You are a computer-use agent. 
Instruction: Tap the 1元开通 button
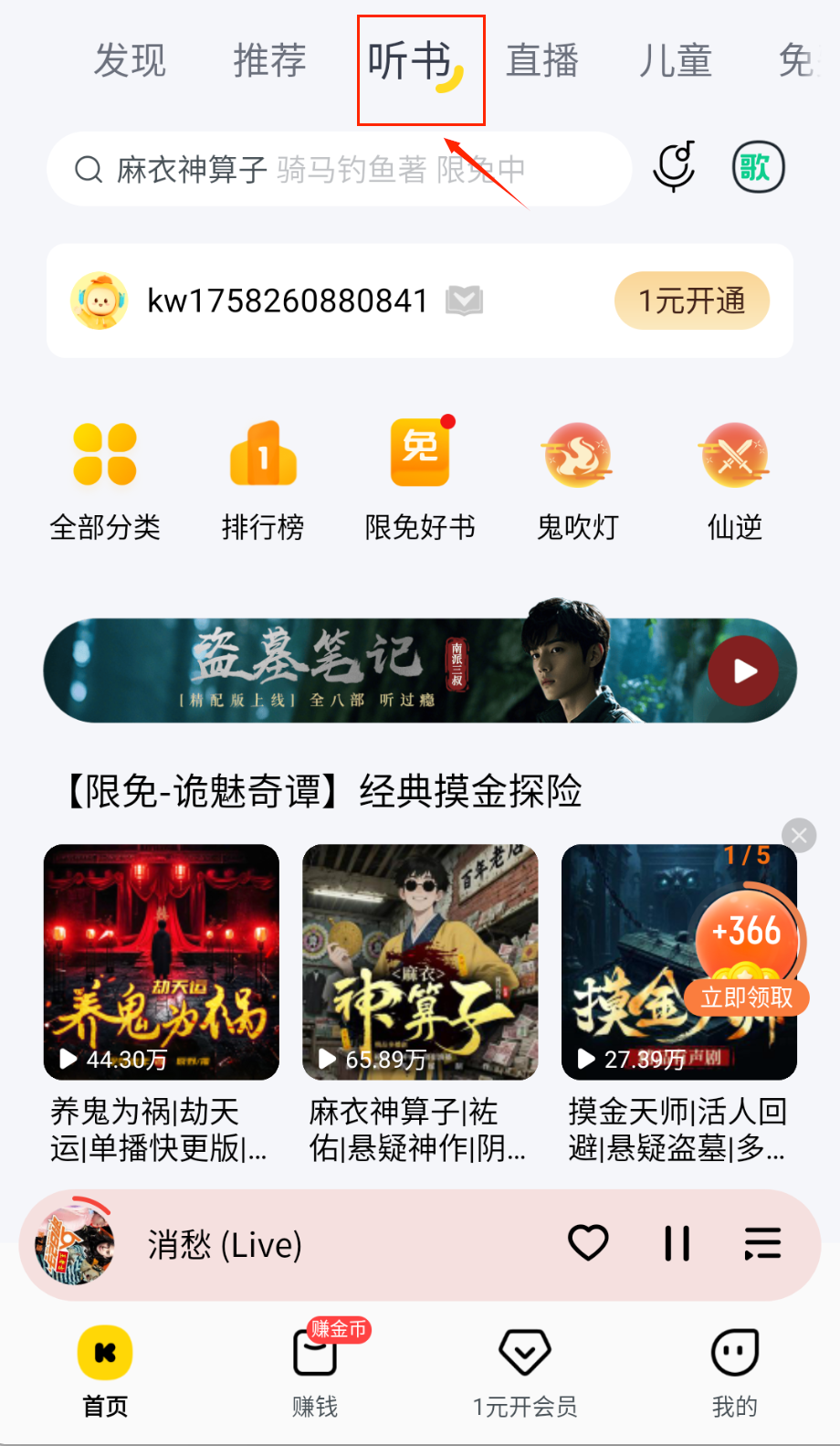[x=691, y=301]
